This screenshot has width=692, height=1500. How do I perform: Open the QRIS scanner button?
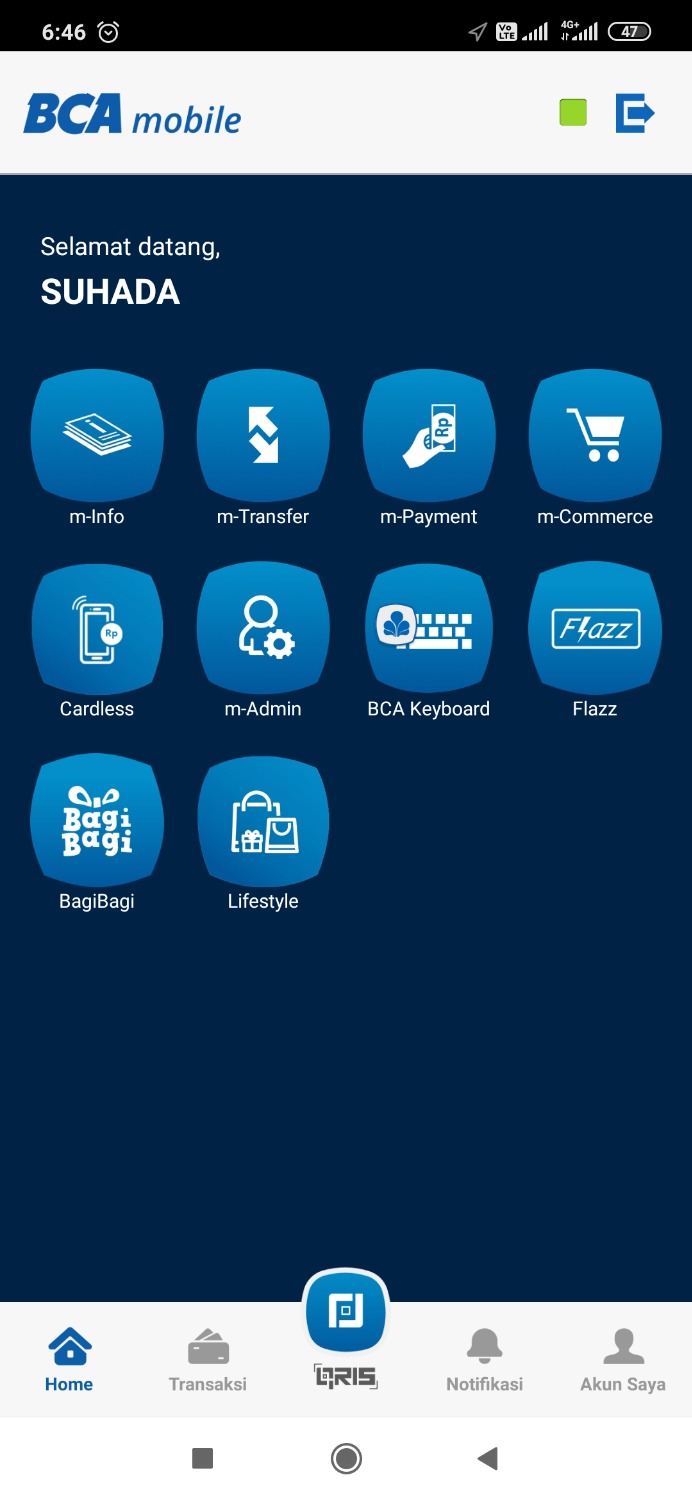coord(346,1312)
